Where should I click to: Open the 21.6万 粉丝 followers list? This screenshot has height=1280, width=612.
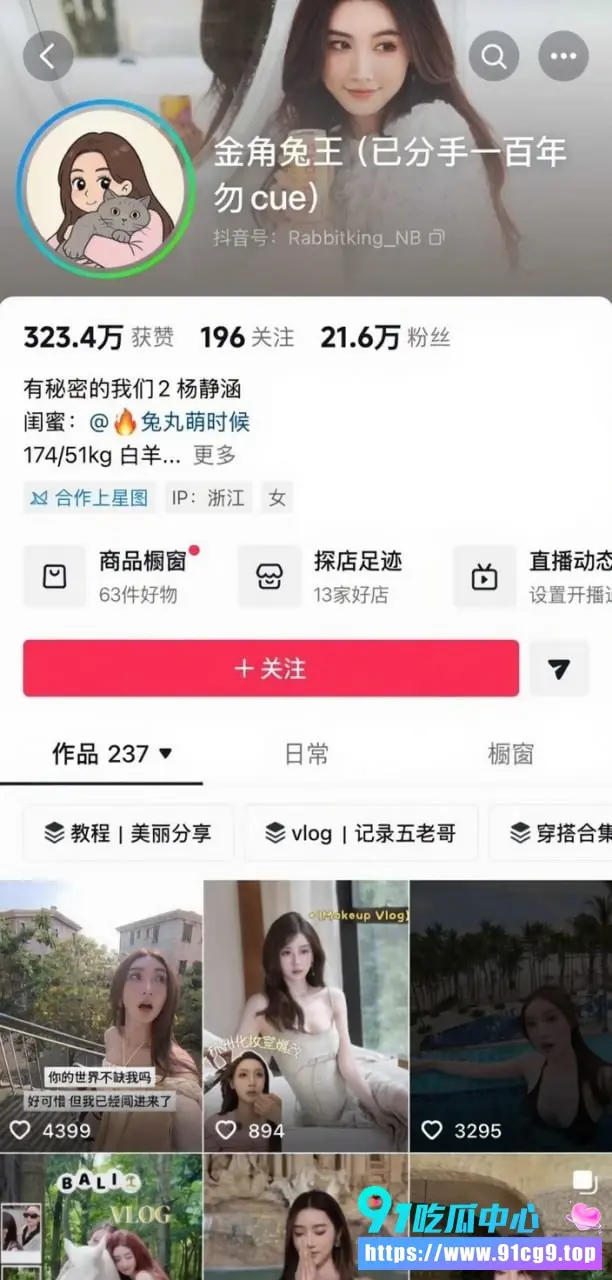point(385,338)
